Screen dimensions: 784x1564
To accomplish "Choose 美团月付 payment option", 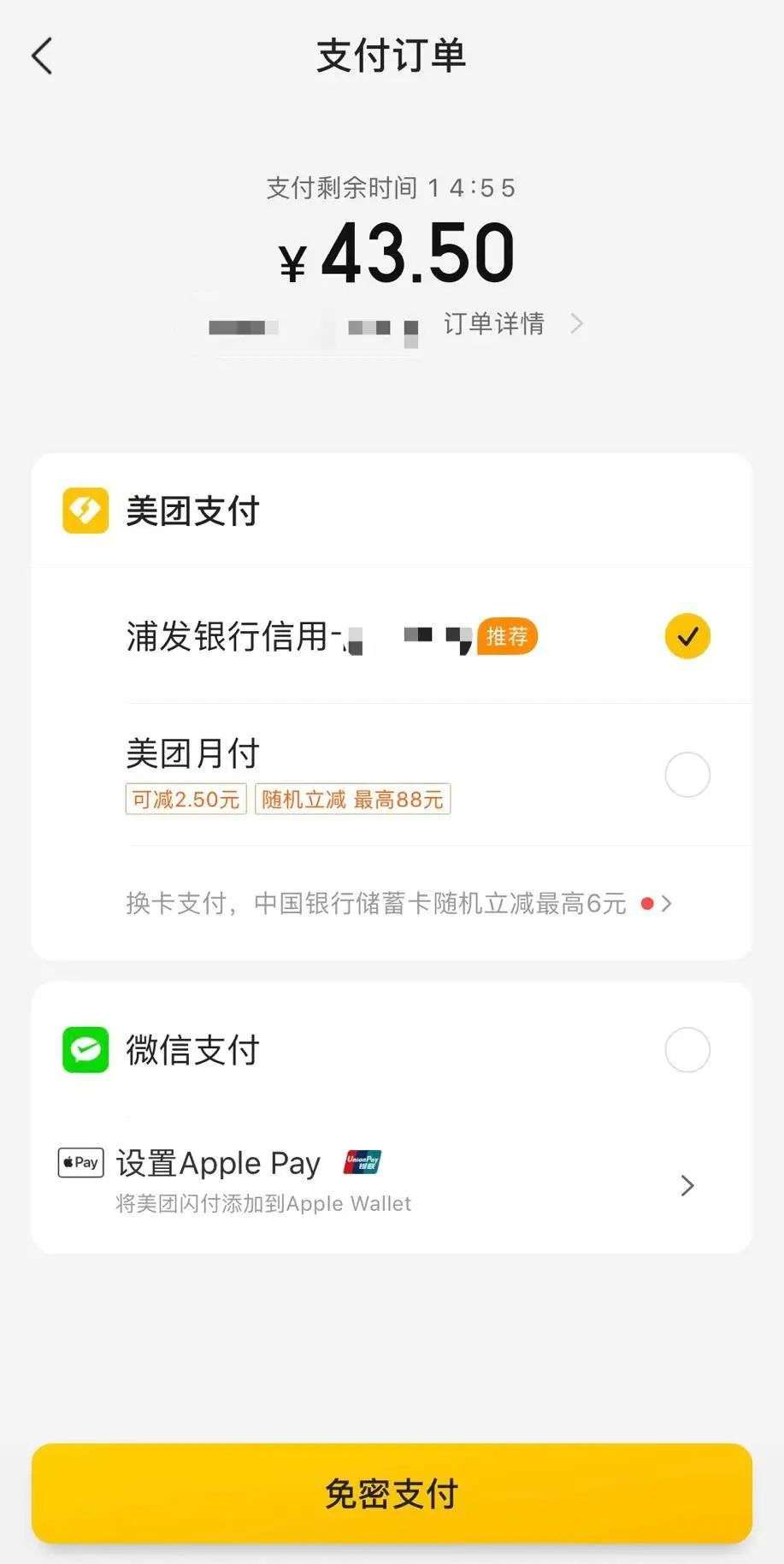I will [x=687, y=775].
